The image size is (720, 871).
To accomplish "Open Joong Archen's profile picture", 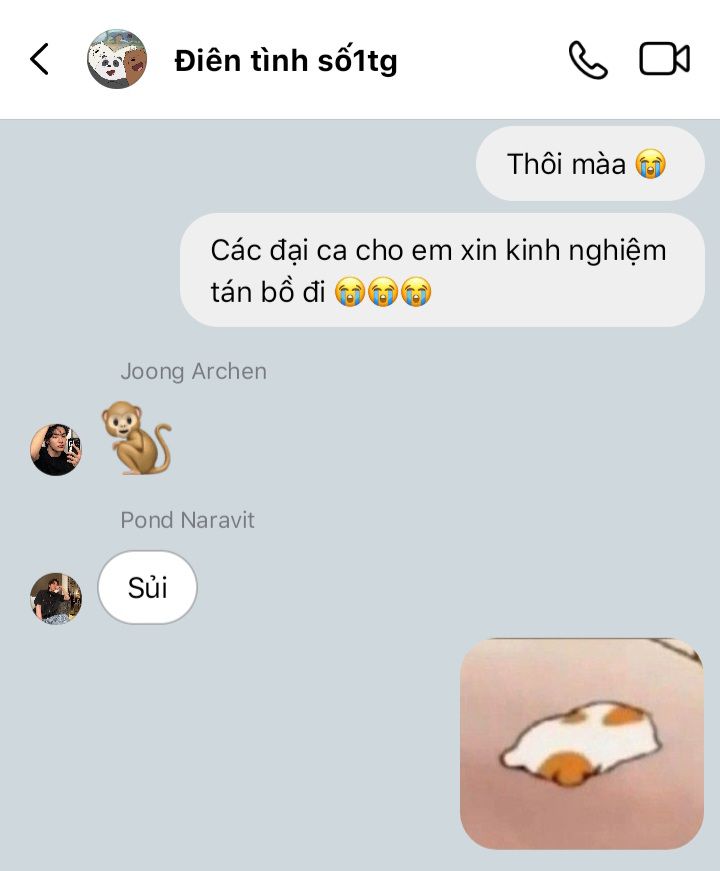I will coord(56,449).
